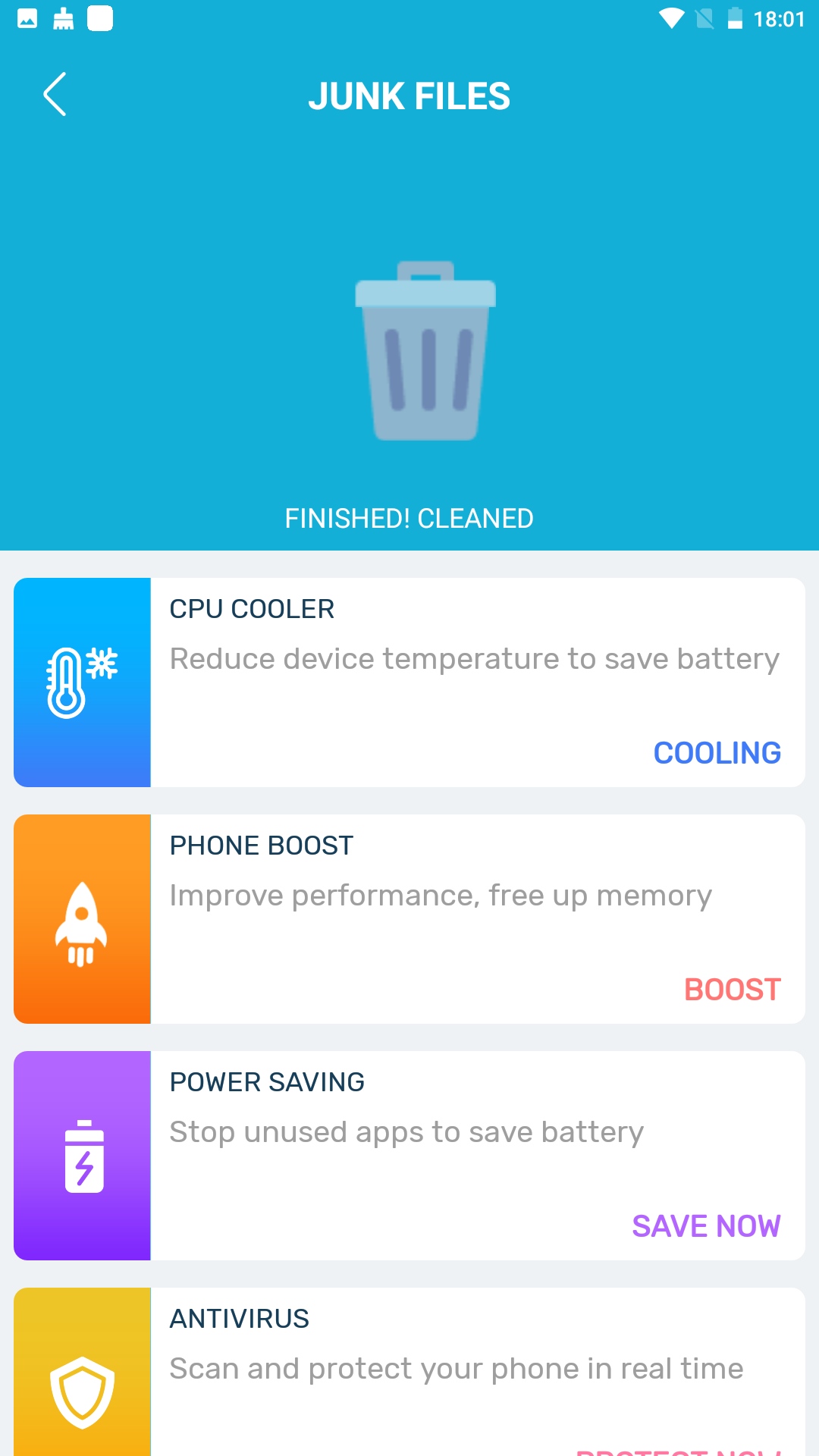The height and width of the screenshot is (1456, 819).
Task: Click the image notification icon in status bar
Action: tap(27, 19)
